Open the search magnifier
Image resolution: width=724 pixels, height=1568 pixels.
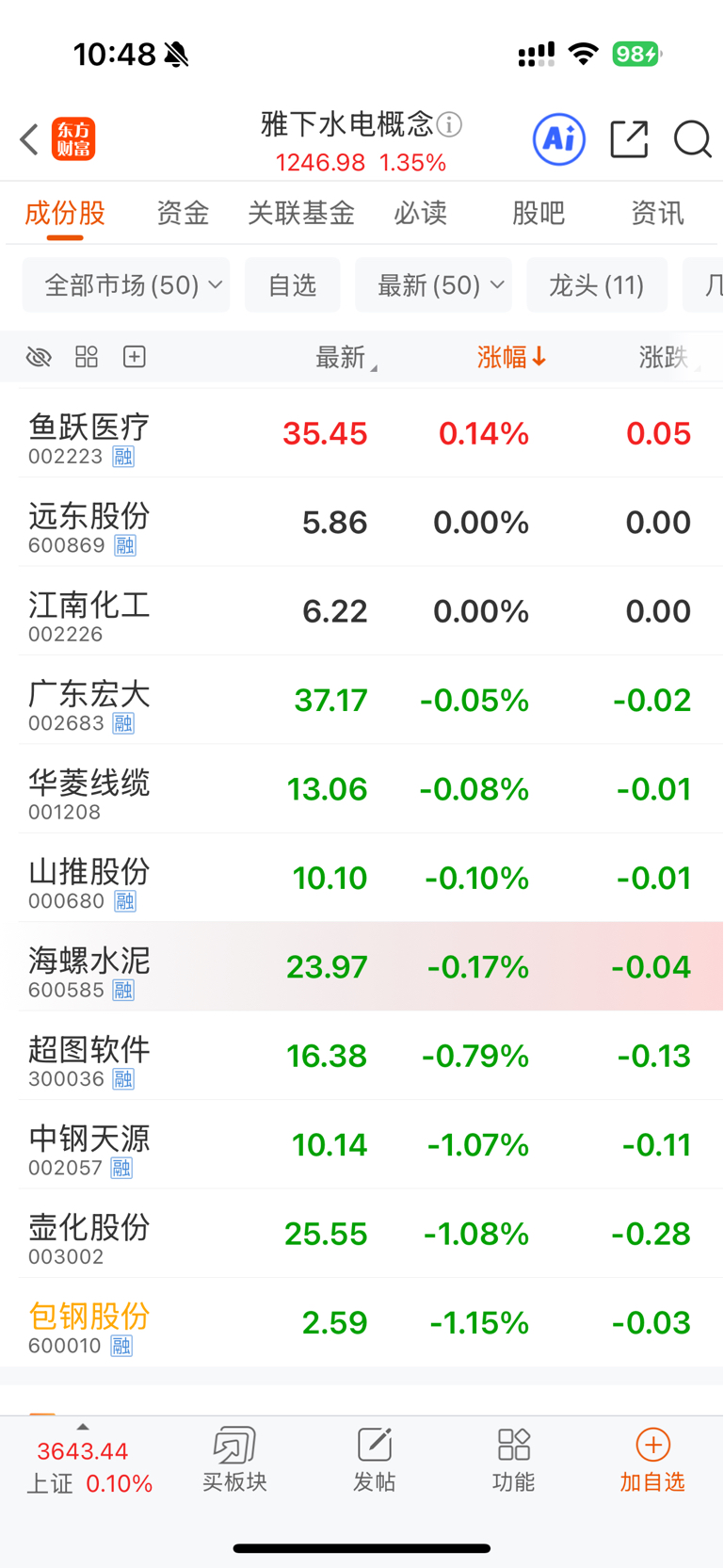coord(693,139)
